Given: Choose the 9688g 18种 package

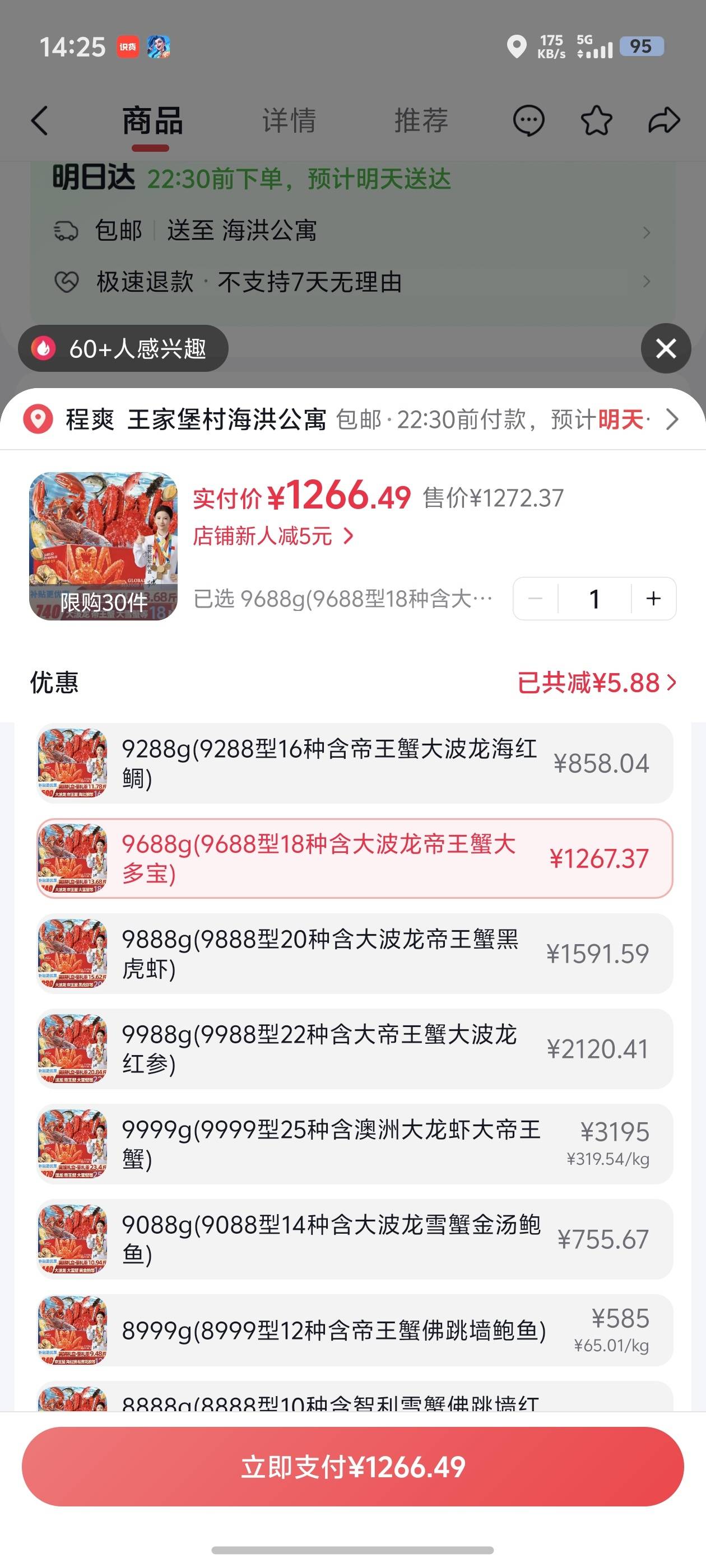Looking at the screenshot, I should point(355,858).
